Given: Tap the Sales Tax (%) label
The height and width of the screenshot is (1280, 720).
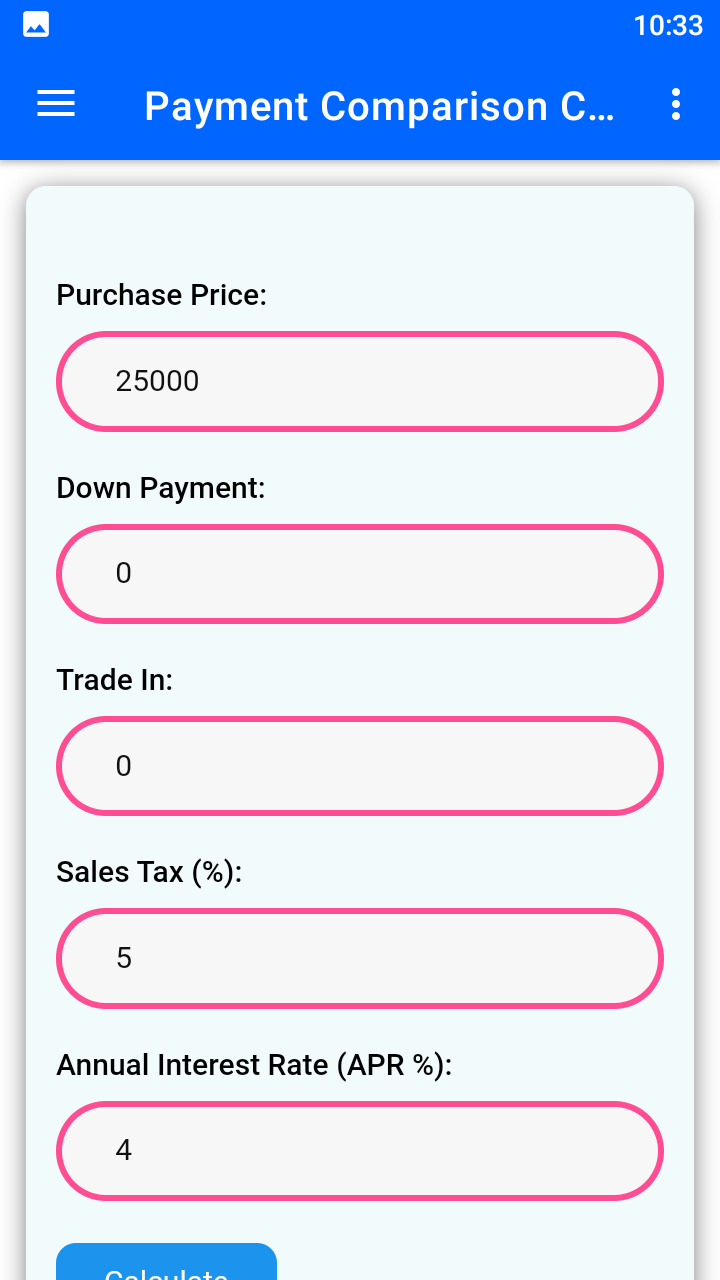Looking at the screenshot, I should tap(149, 871).
